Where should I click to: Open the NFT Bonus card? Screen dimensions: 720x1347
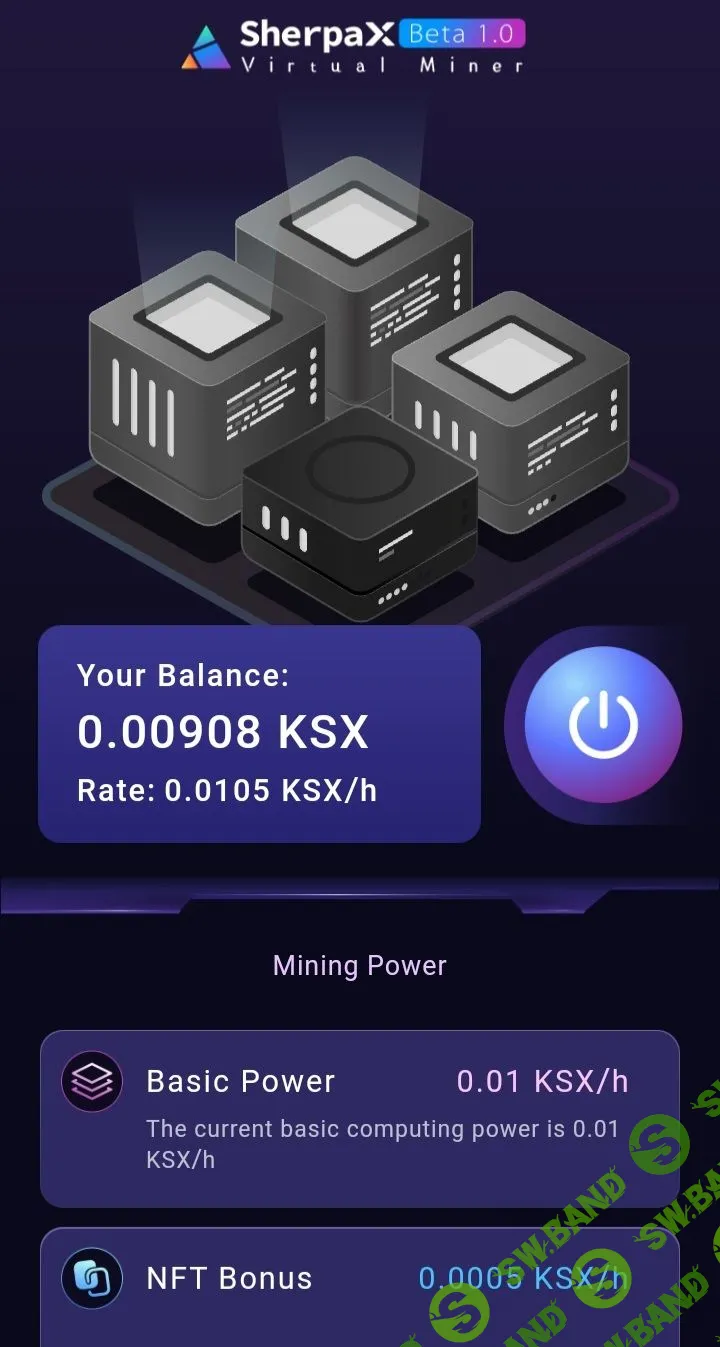tap(359, 1285)
